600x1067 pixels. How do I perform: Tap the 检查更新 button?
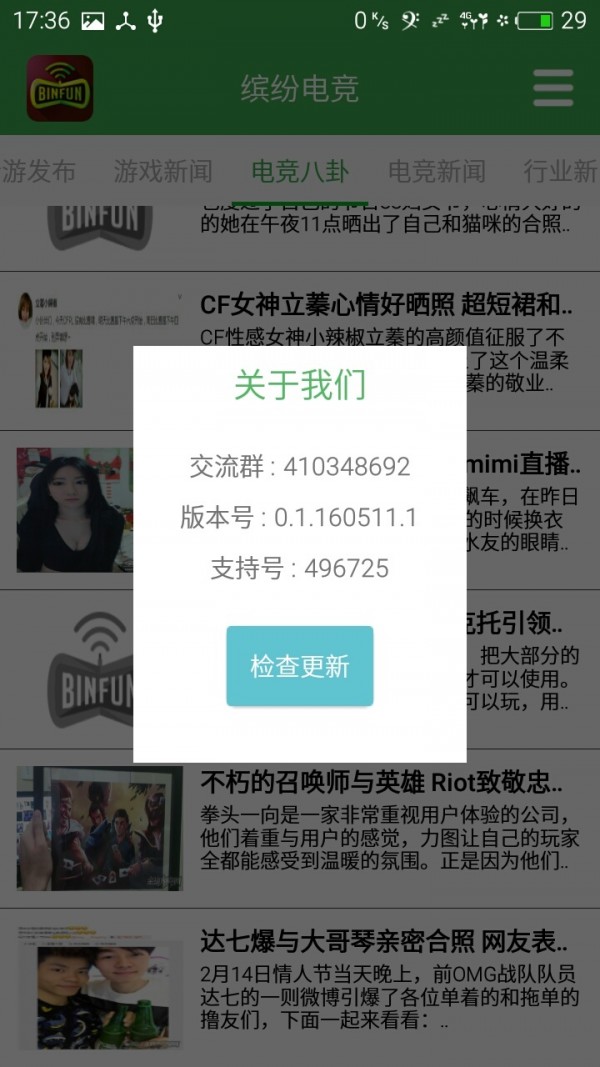(x=299, y=666)
